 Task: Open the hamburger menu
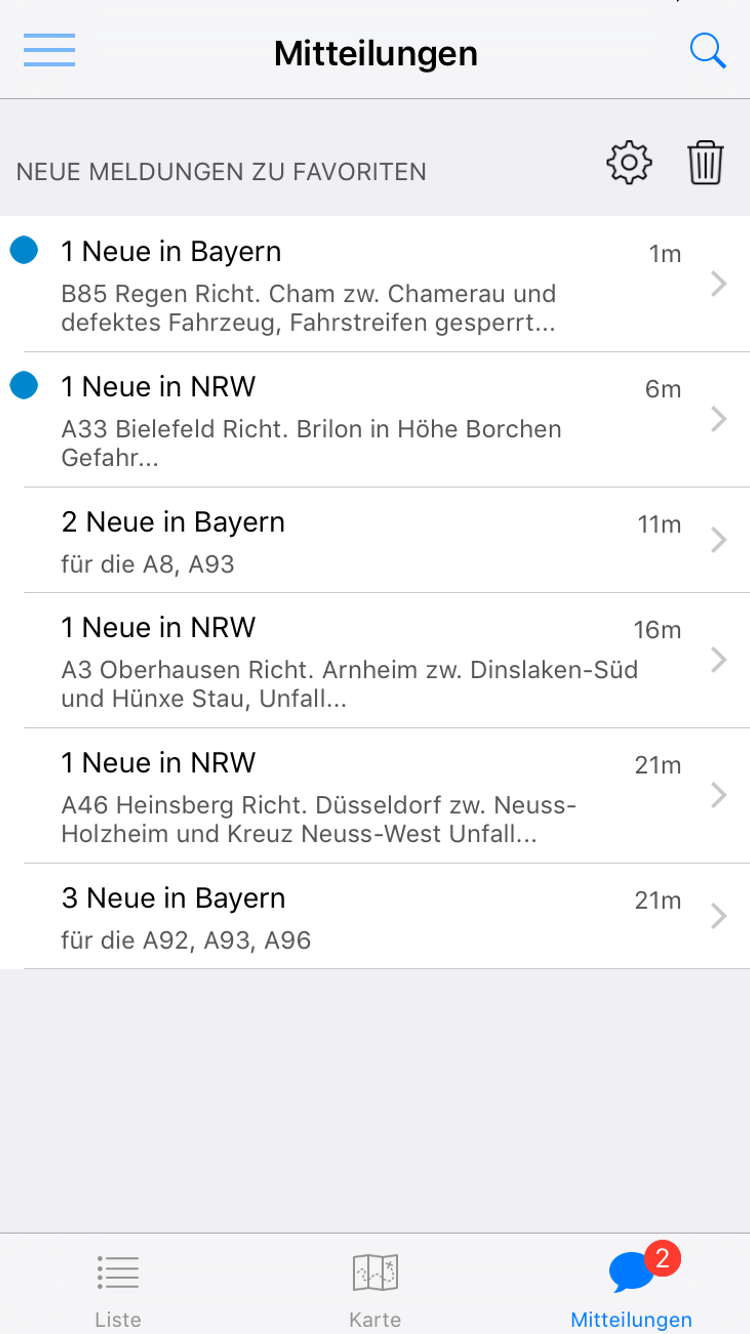(x=50, y=50)
